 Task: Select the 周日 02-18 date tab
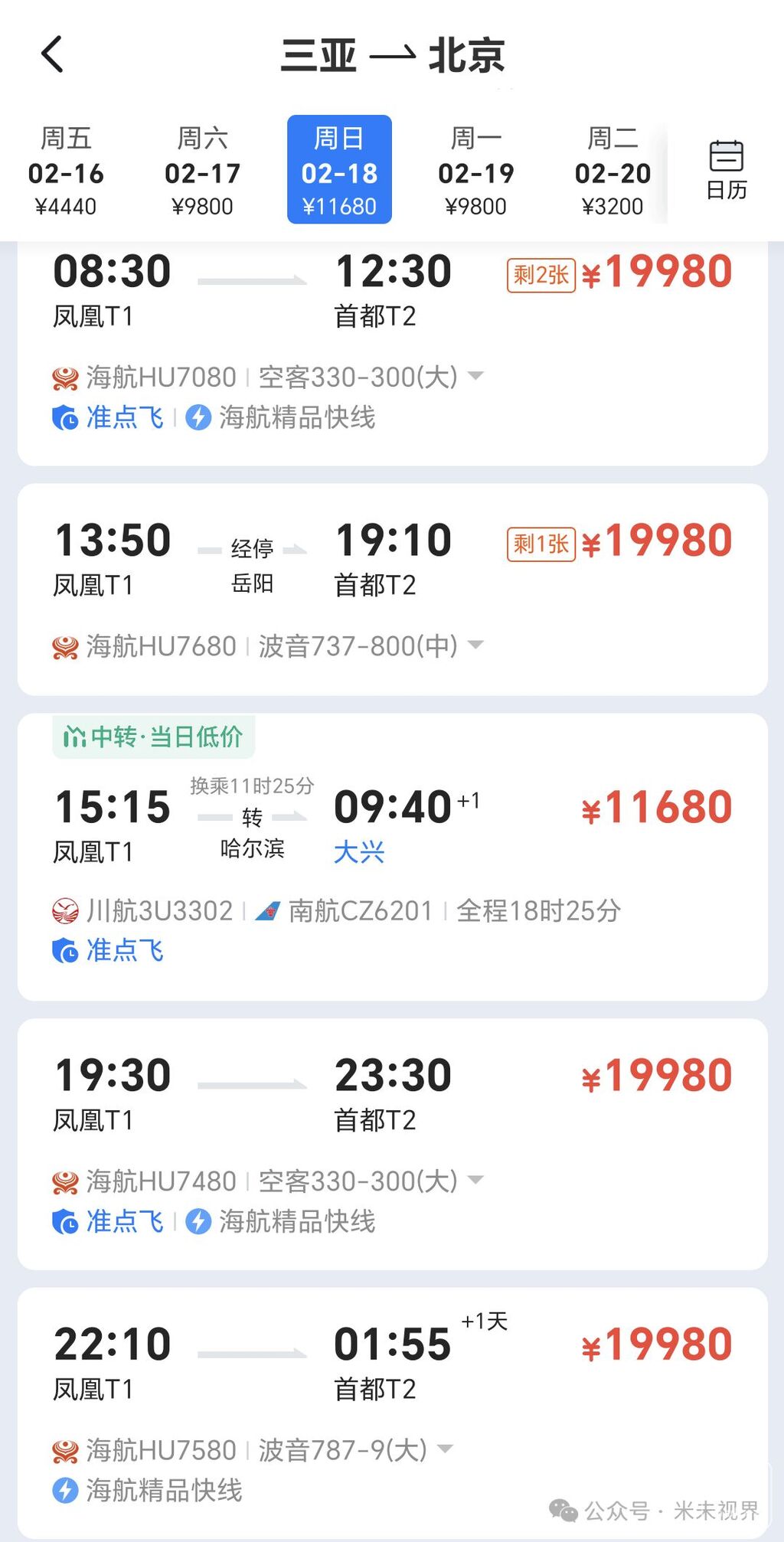339,170
